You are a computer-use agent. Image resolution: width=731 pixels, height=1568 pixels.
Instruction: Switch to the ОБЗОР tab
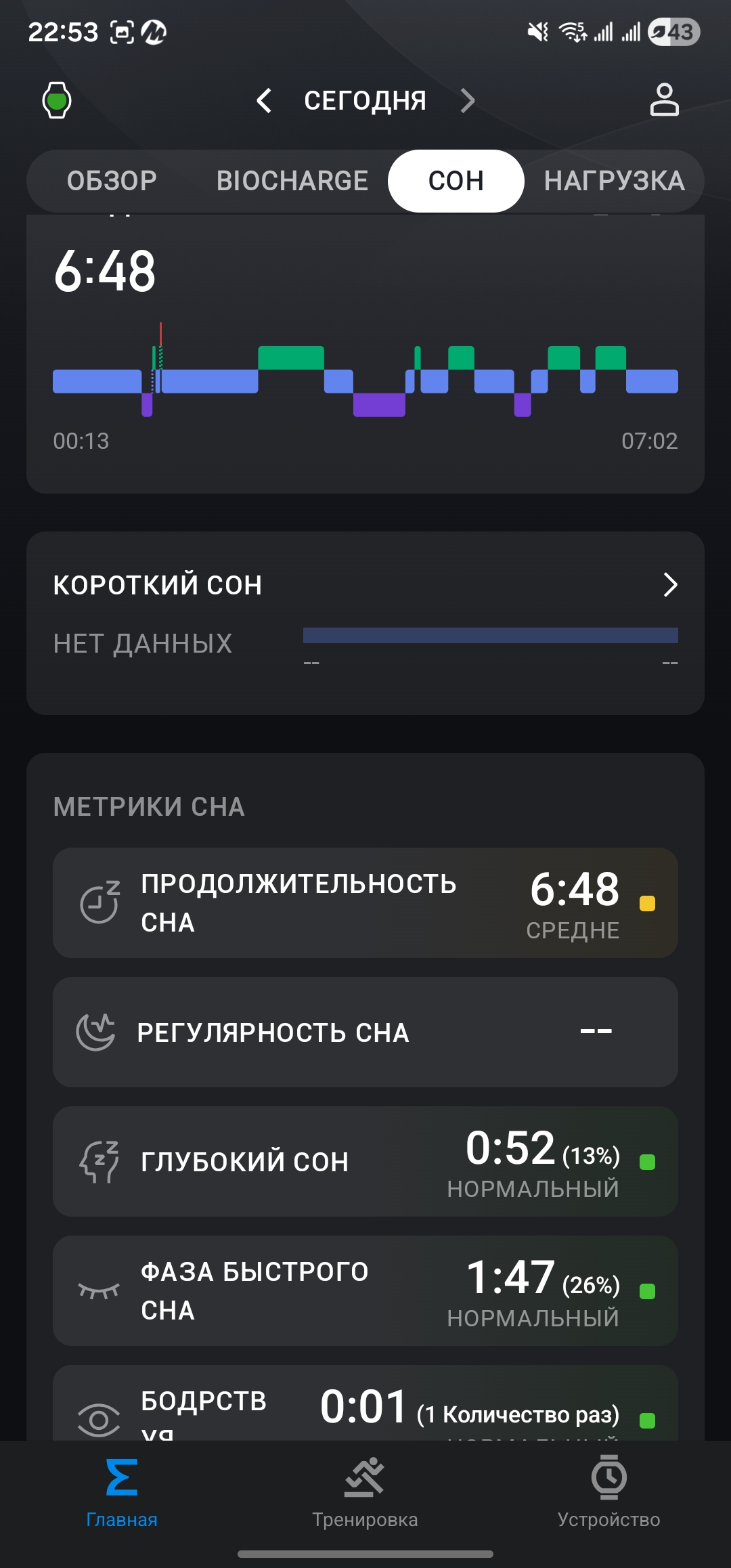click(112, 181)
